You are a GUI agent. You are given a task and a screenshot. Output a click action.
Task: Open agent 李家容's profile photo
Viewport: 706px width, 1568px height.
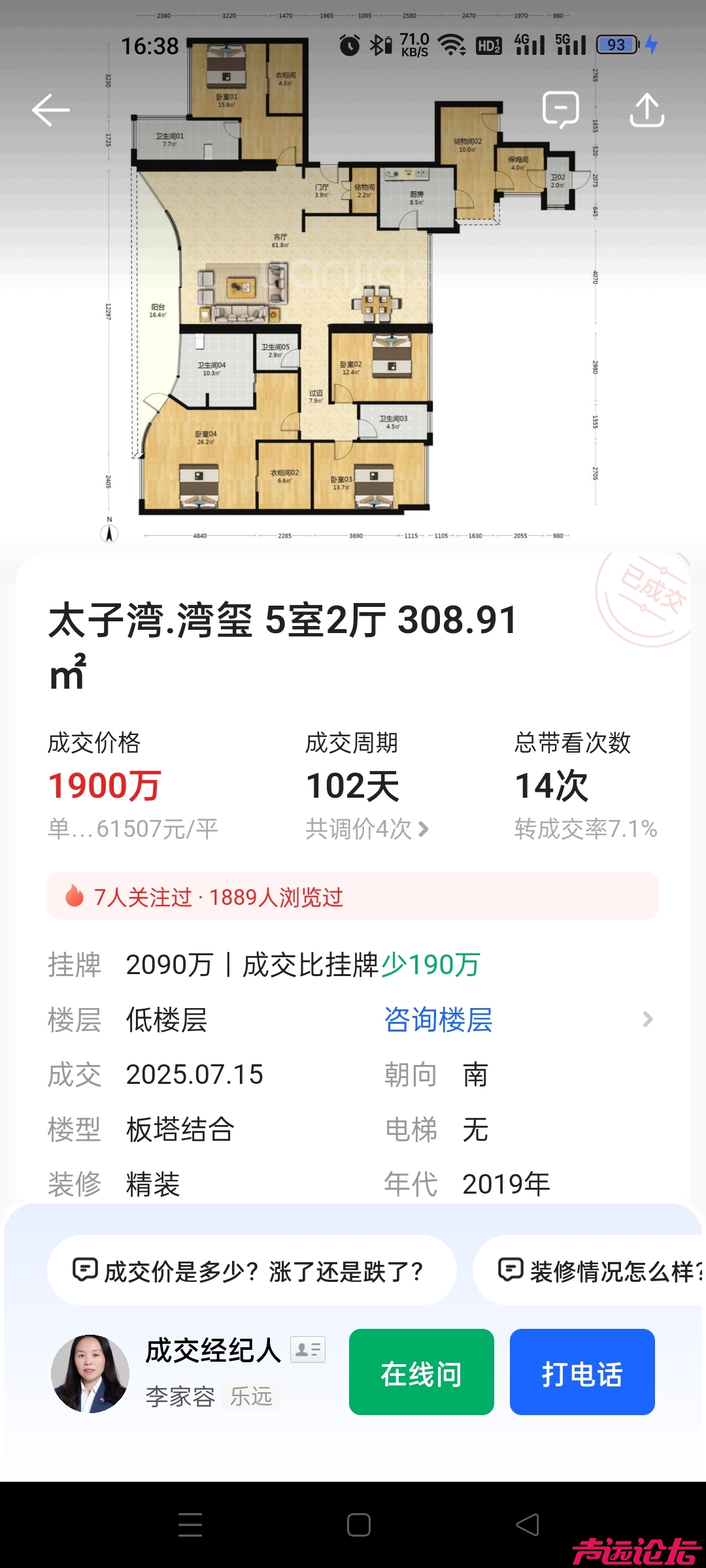pyautogui.click(x=90, y=1373)
